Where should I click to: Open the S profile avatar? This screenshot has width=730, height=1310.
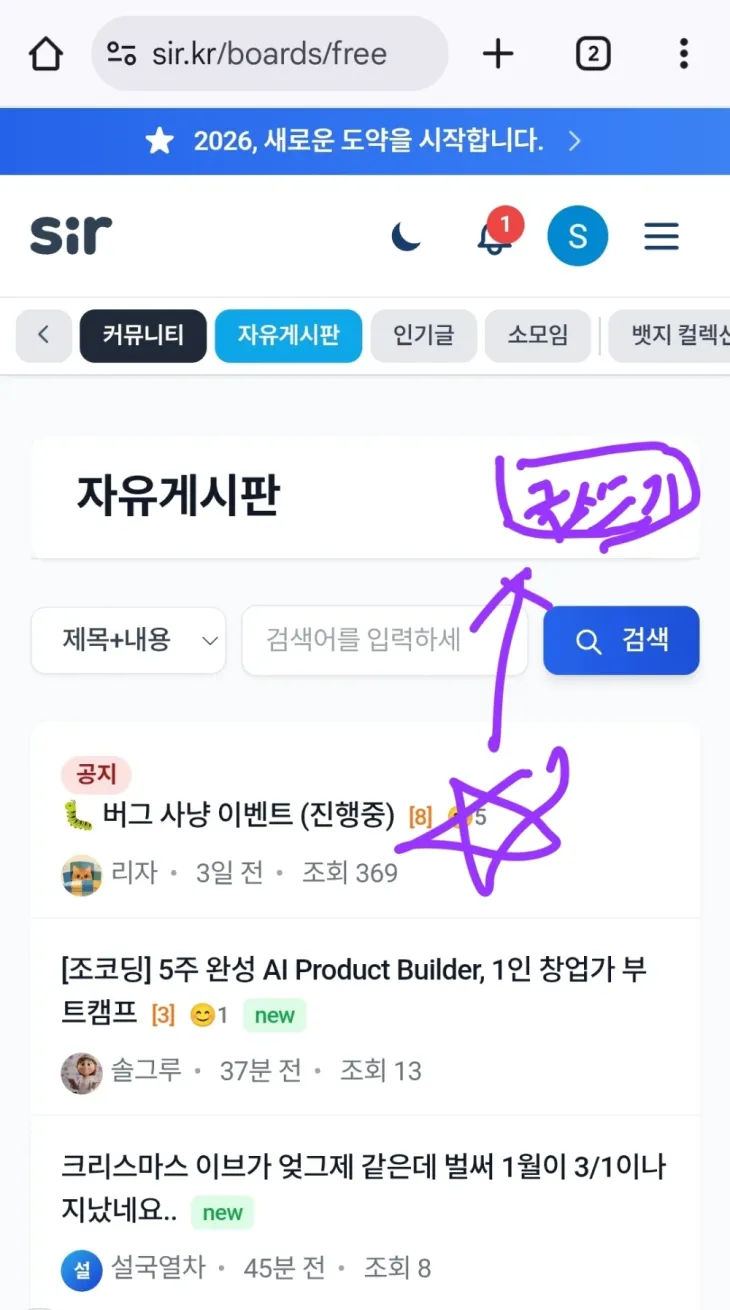coord(577,236)
